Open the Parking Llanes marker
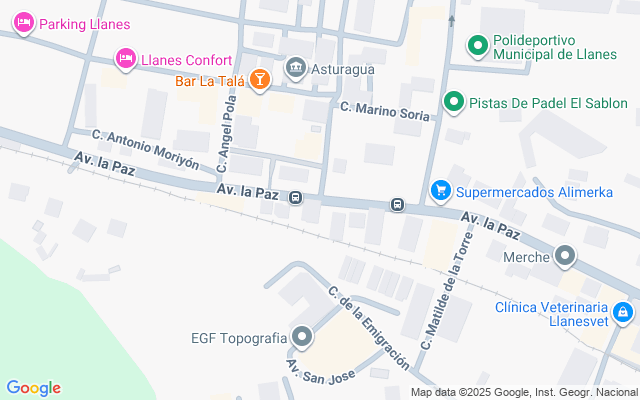 tap(25, 23)
